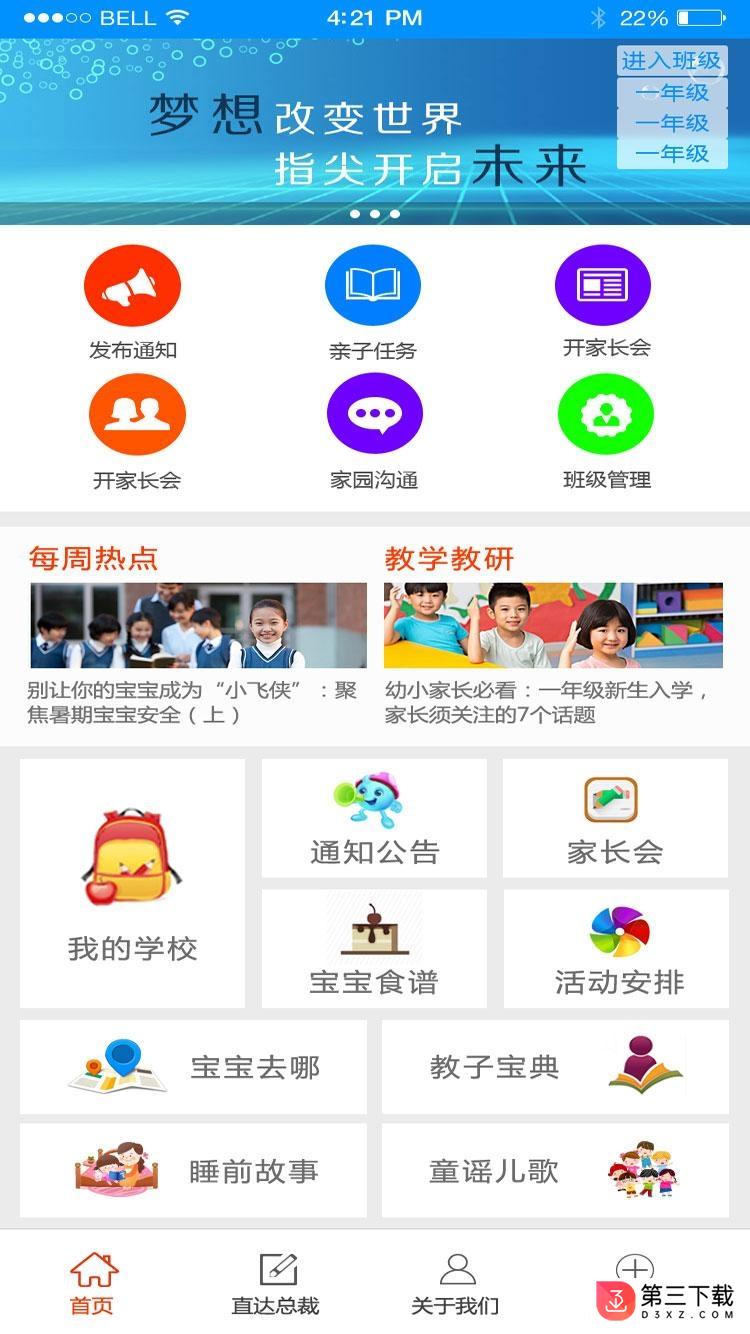The width and height of the screenshot is (750, 1334).
Task: Open 活动安排
Action: 616,948
